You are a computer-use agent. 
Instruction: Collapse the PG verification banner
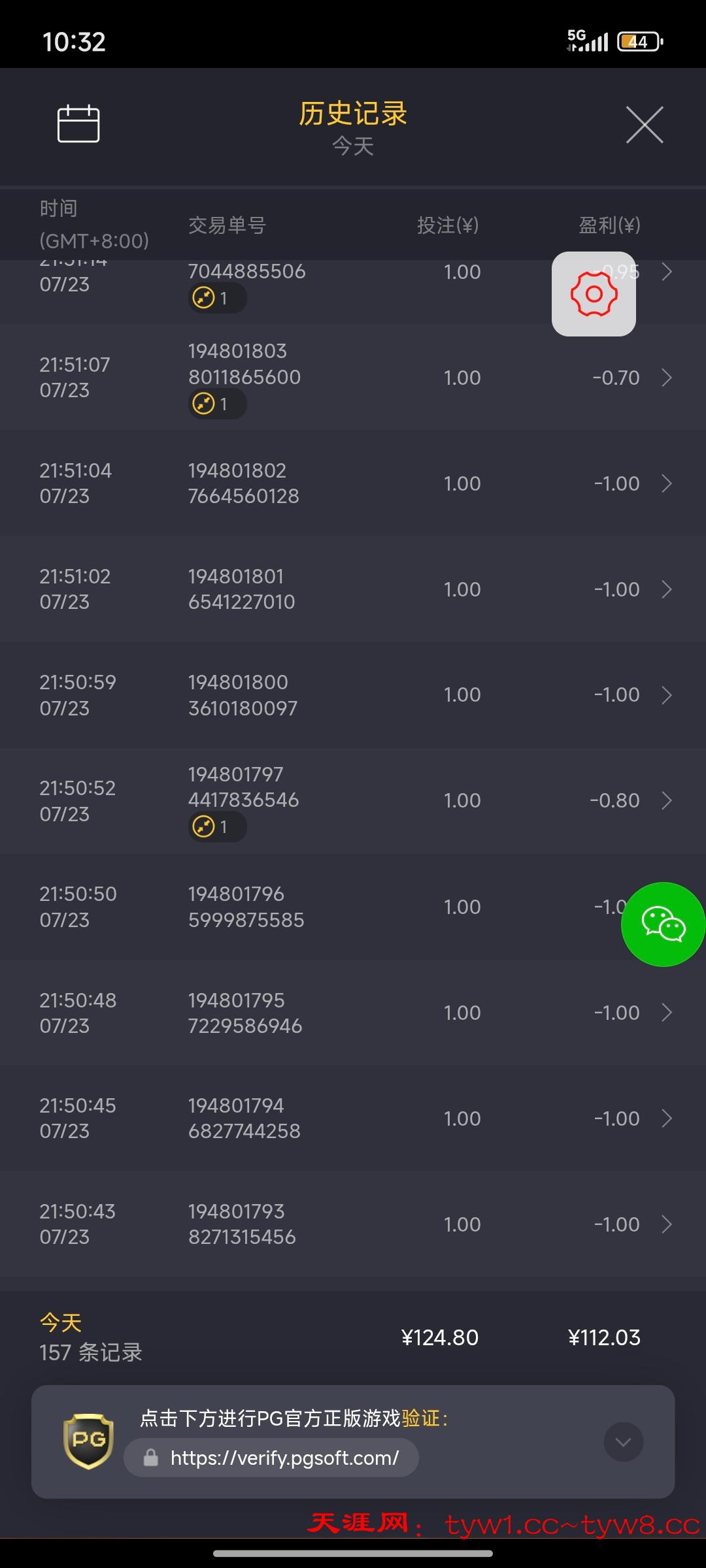pyautogui.click(x=623, y=1442)
